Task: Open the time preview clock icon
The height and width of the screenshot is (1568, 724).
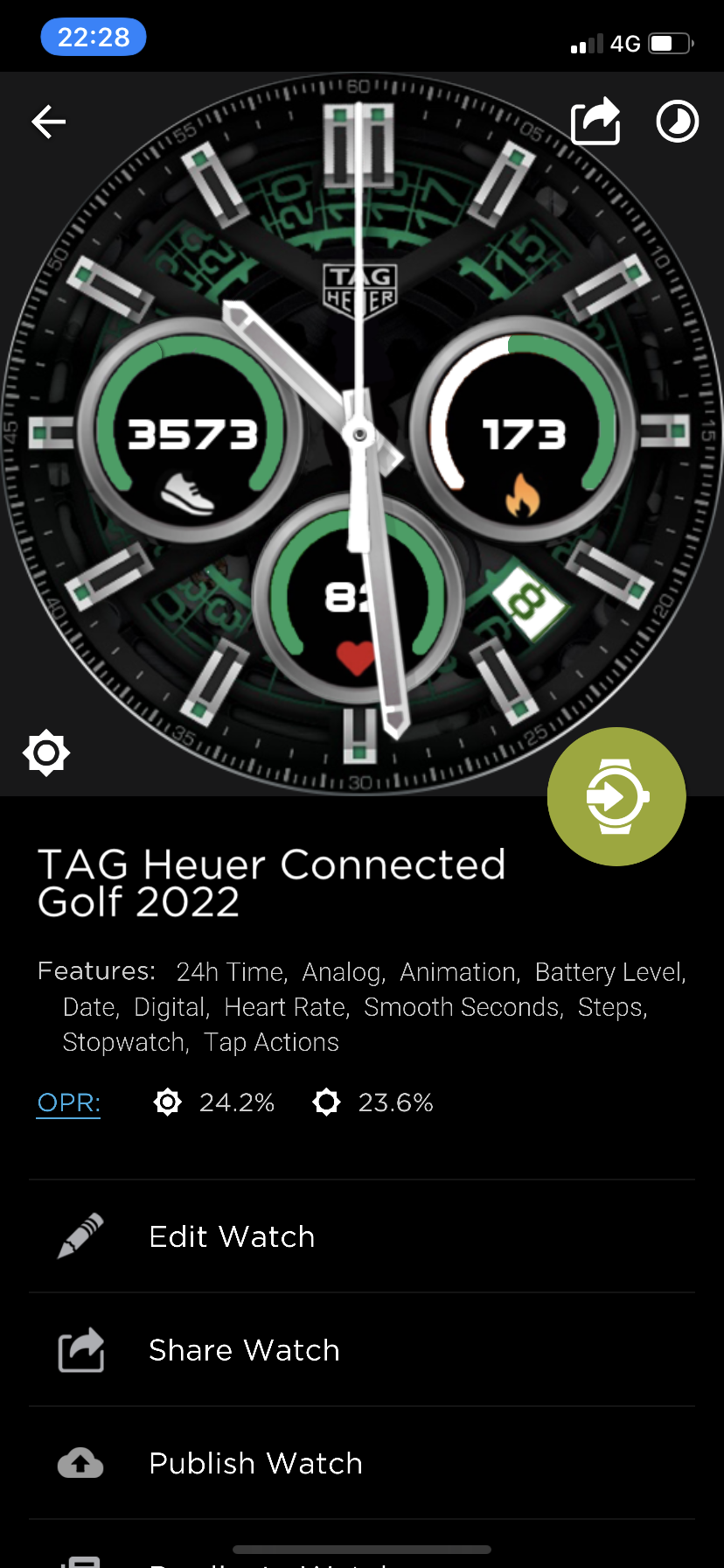Action: (678, 122)
